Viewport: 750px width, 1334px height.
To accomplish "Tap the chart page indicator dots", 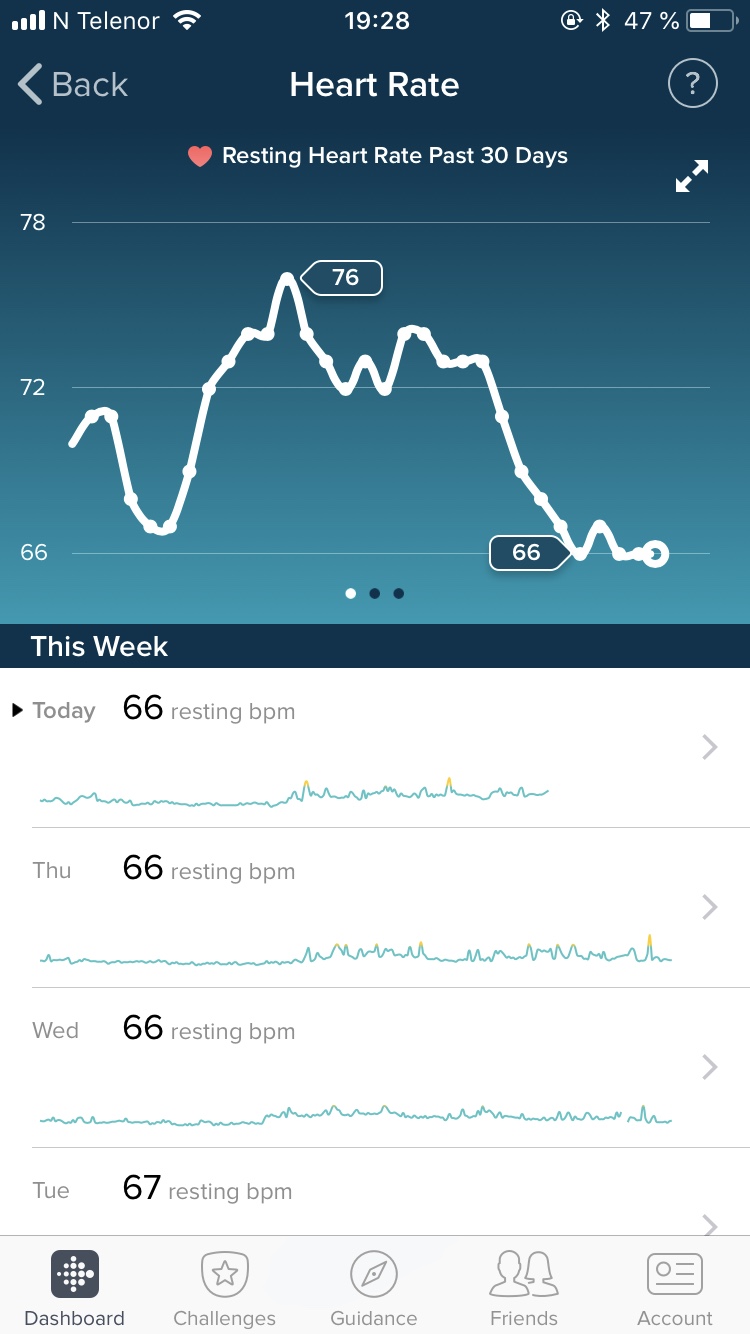I will coord(374,593).
